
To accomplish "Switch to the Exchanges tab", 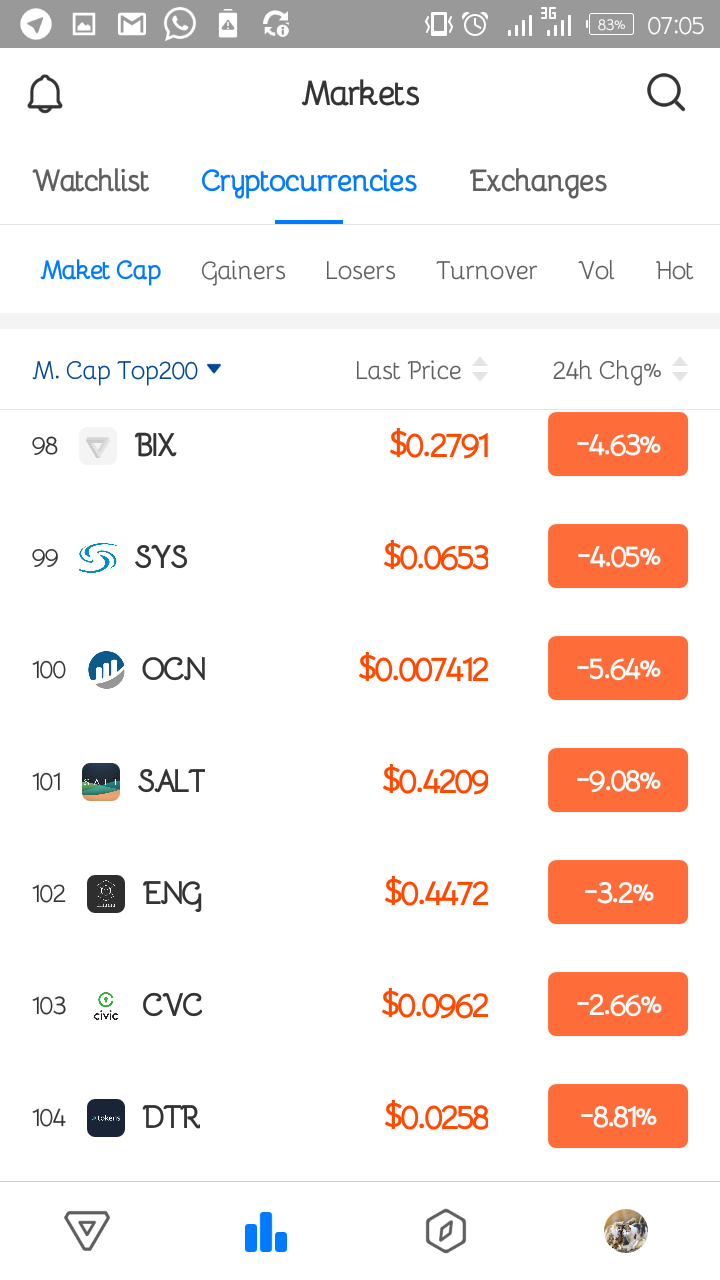I will (538, 181).
